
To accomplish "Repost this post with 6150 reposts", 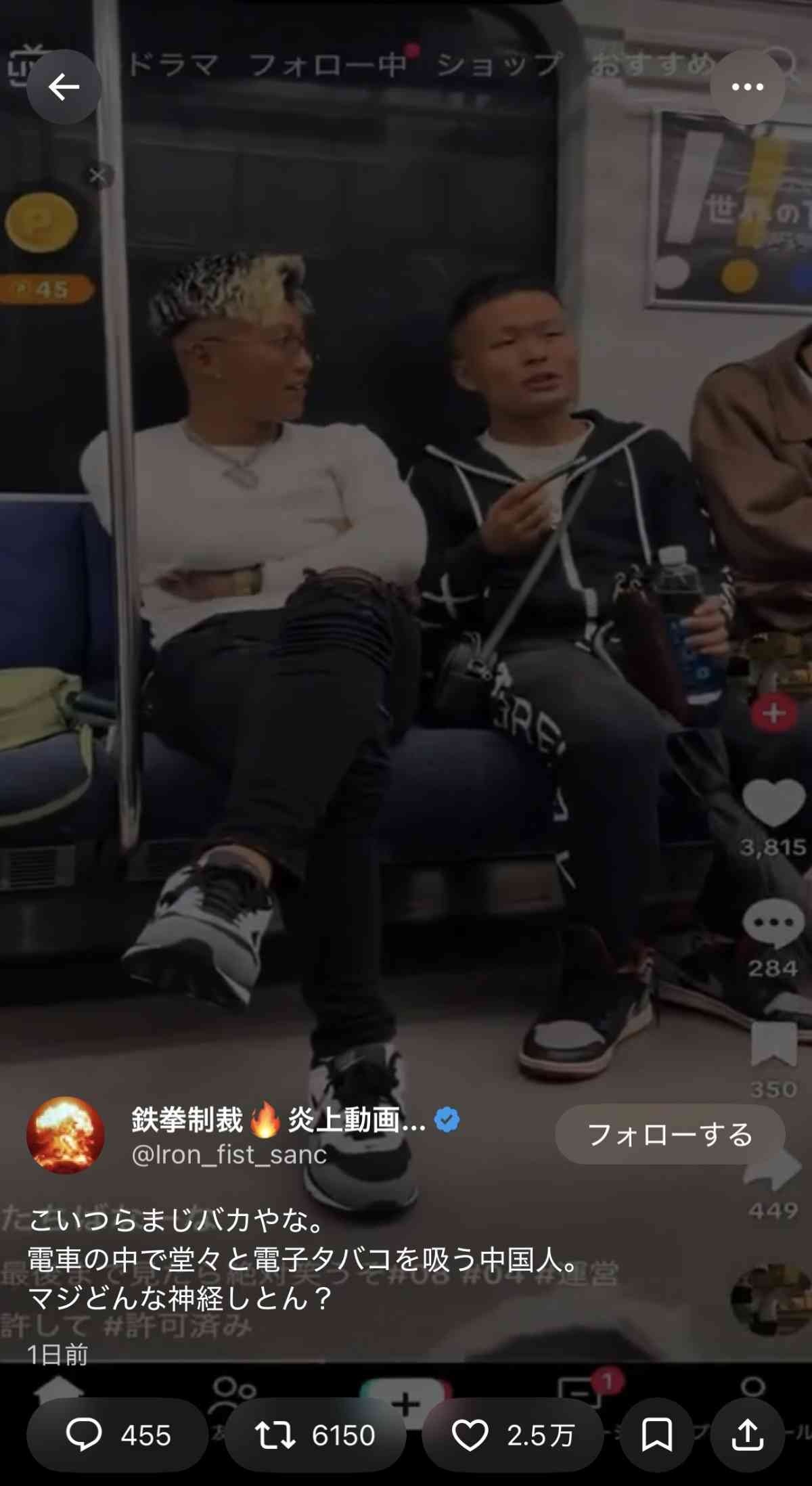I will [315, 1435].
